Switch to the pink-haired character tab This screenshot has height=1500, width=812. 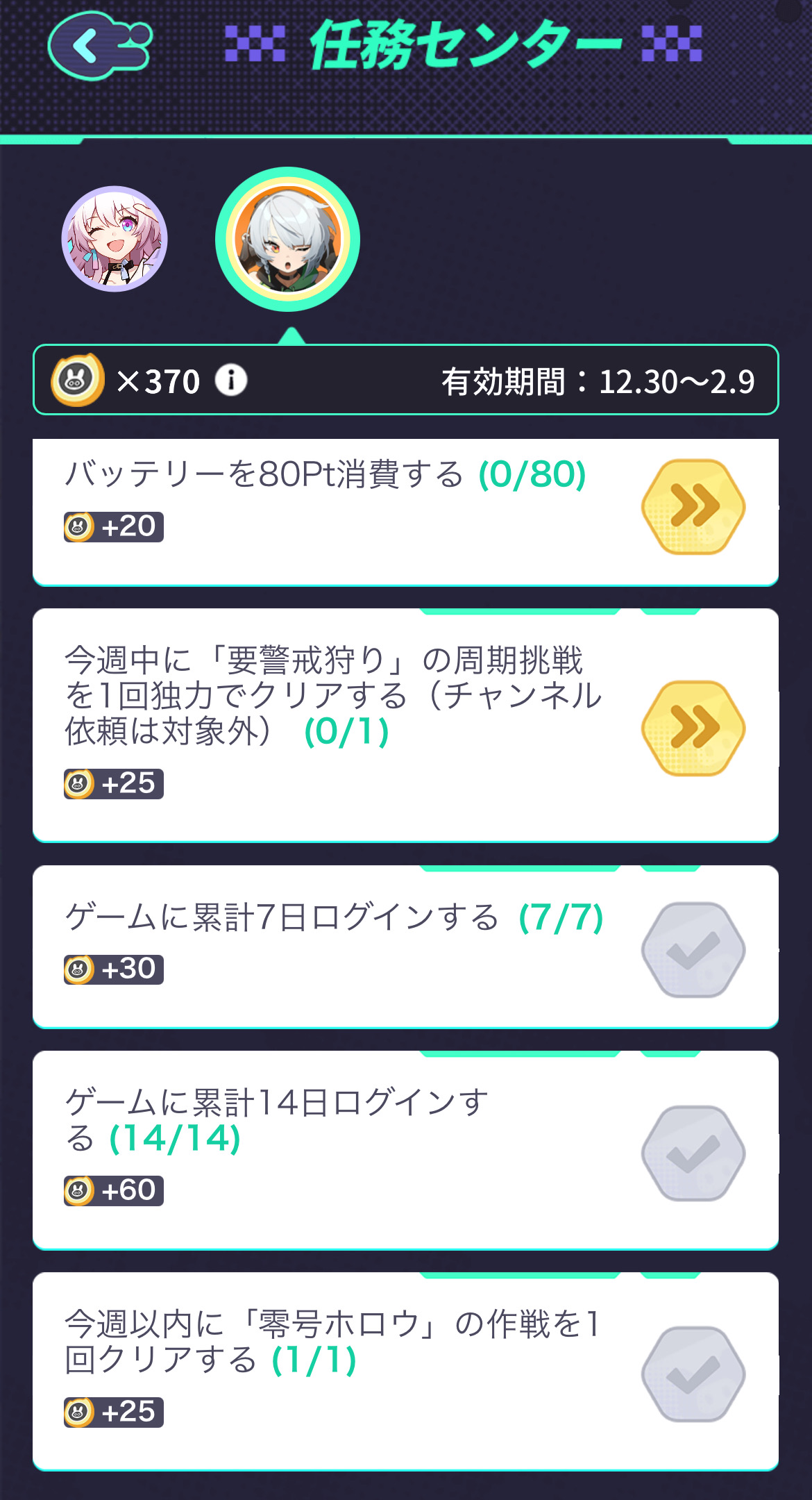(115, 239)
